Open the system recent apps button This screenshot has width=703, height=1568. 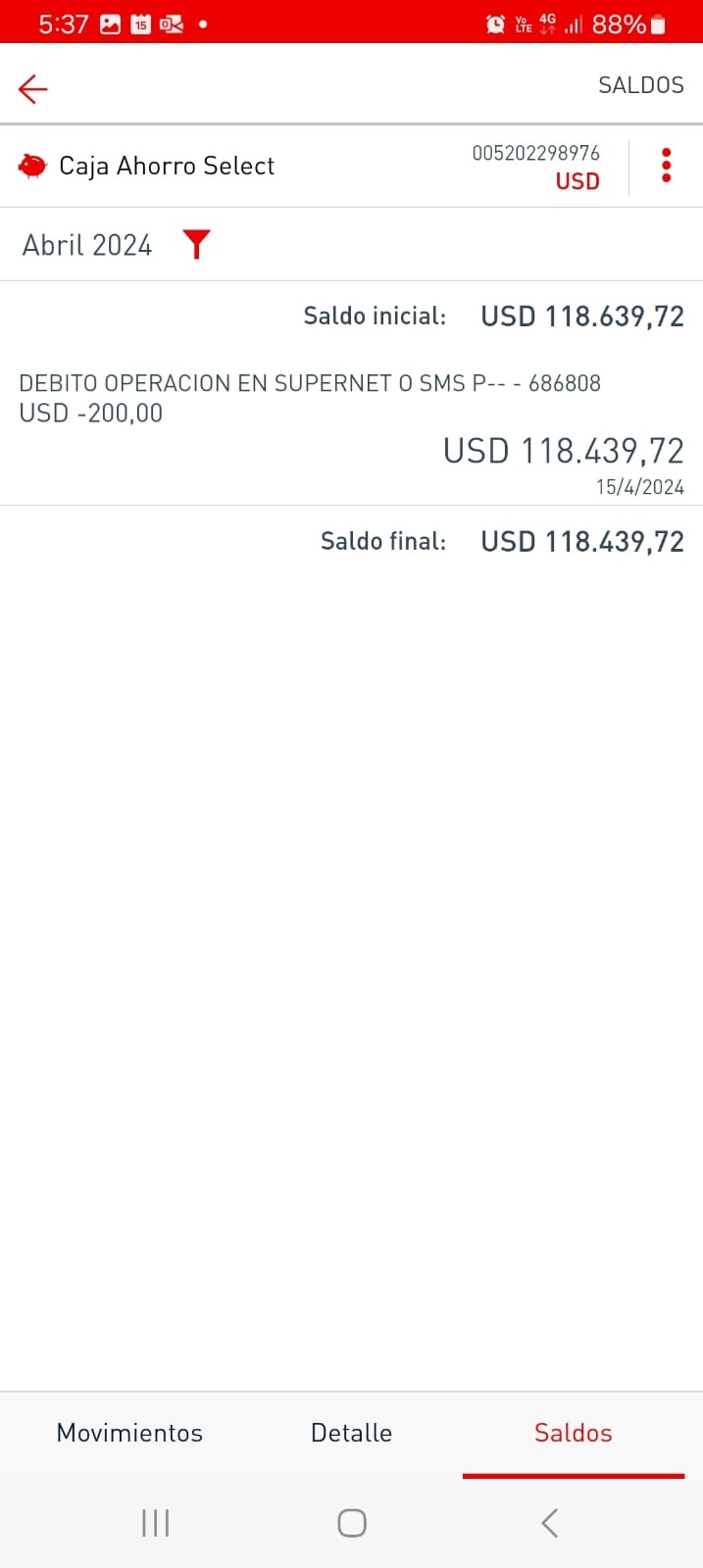coord(155,1523)
